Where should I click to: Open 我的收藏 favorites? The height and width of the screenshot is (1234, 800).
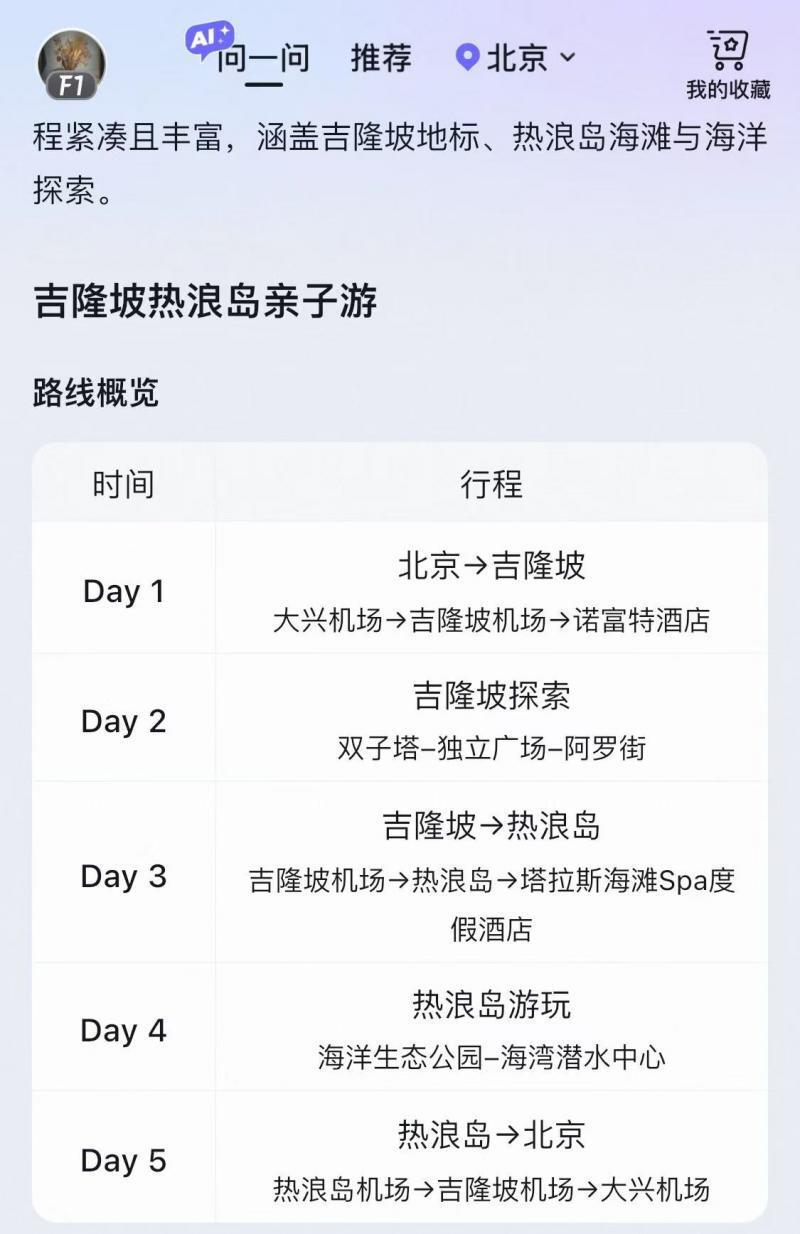tap(728, 65)
